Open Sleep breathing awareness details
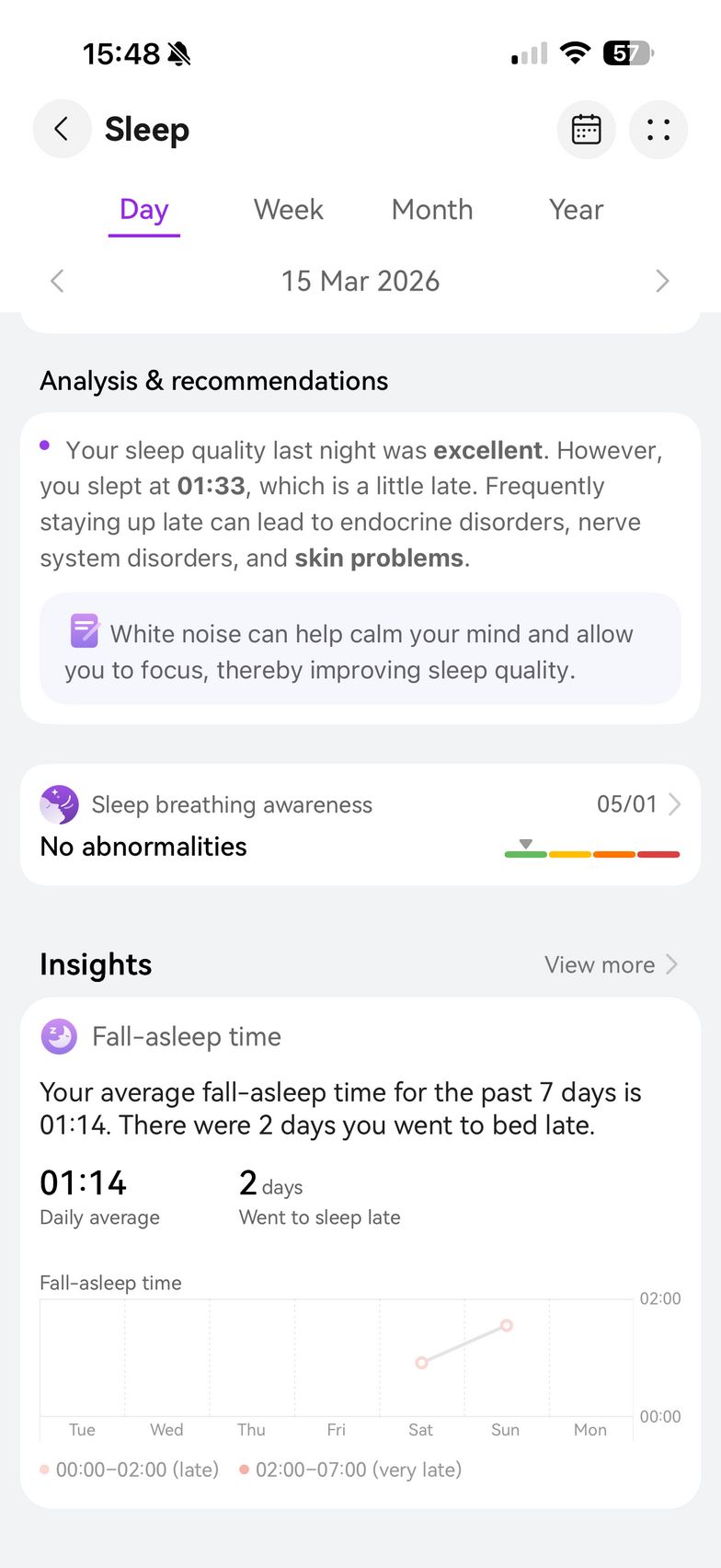This screenshot has height=1568, width=721. [x=360, y=824]
